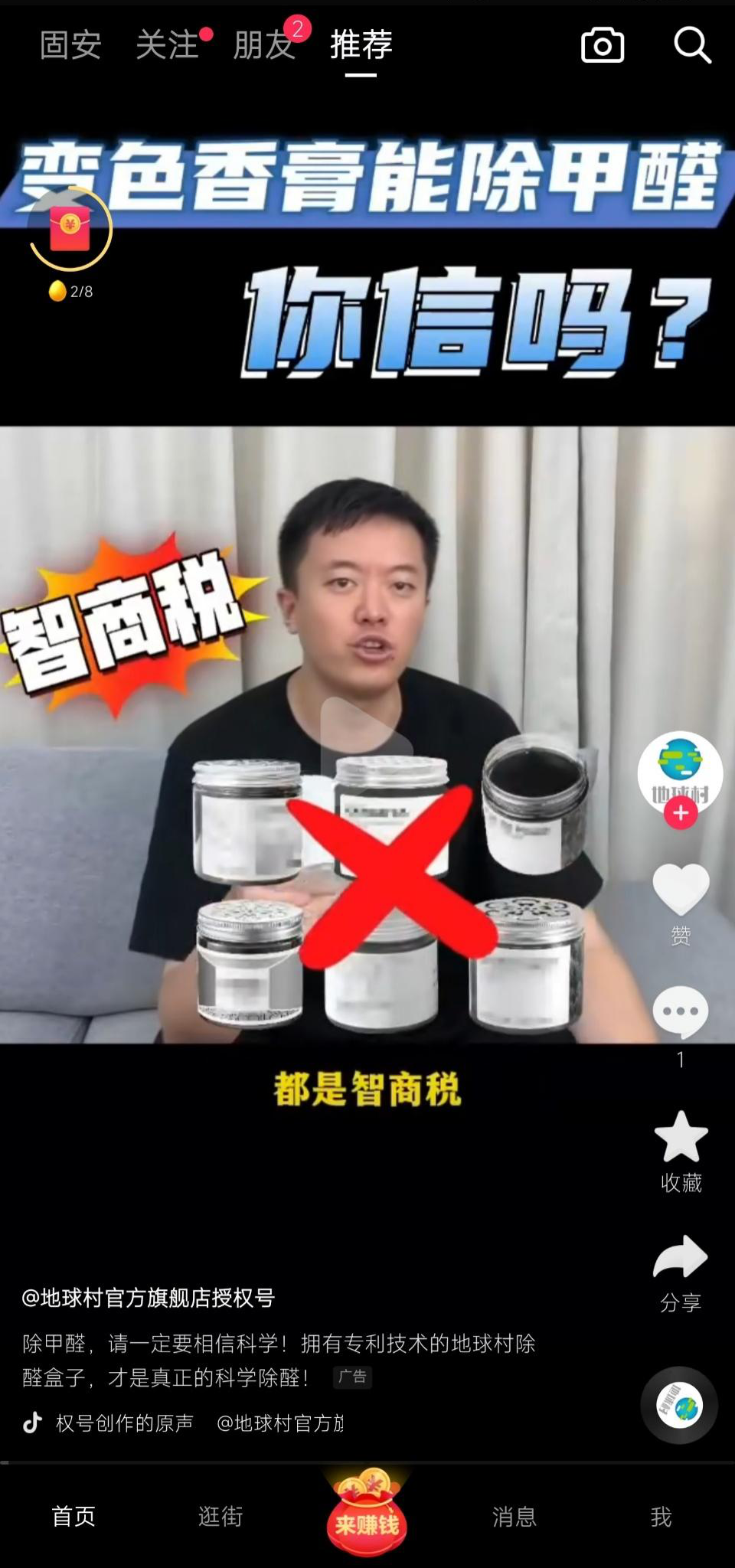Switch to the 固安 tab

70,45
